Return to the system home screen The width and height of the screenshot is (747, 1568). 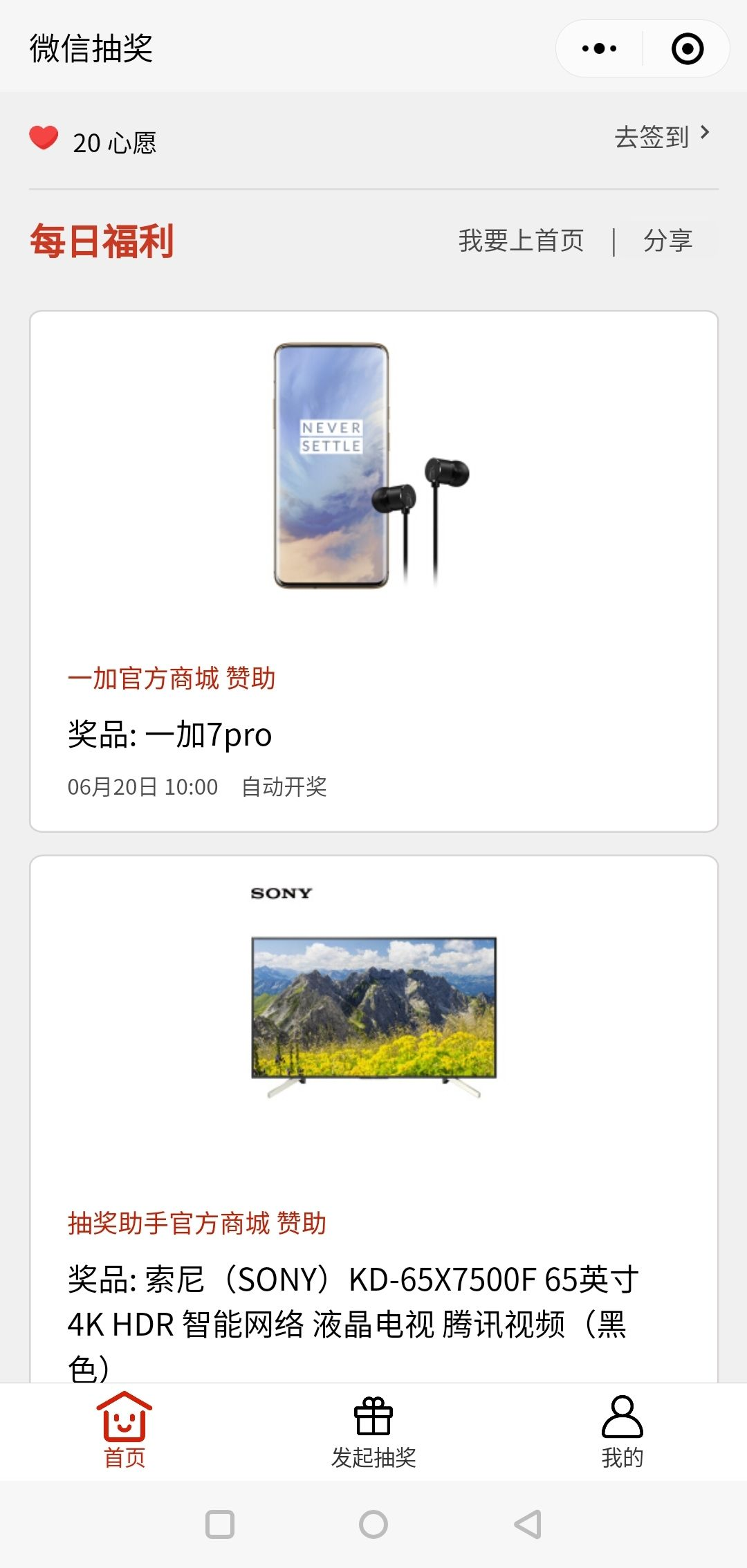(x=373, y=1524)
